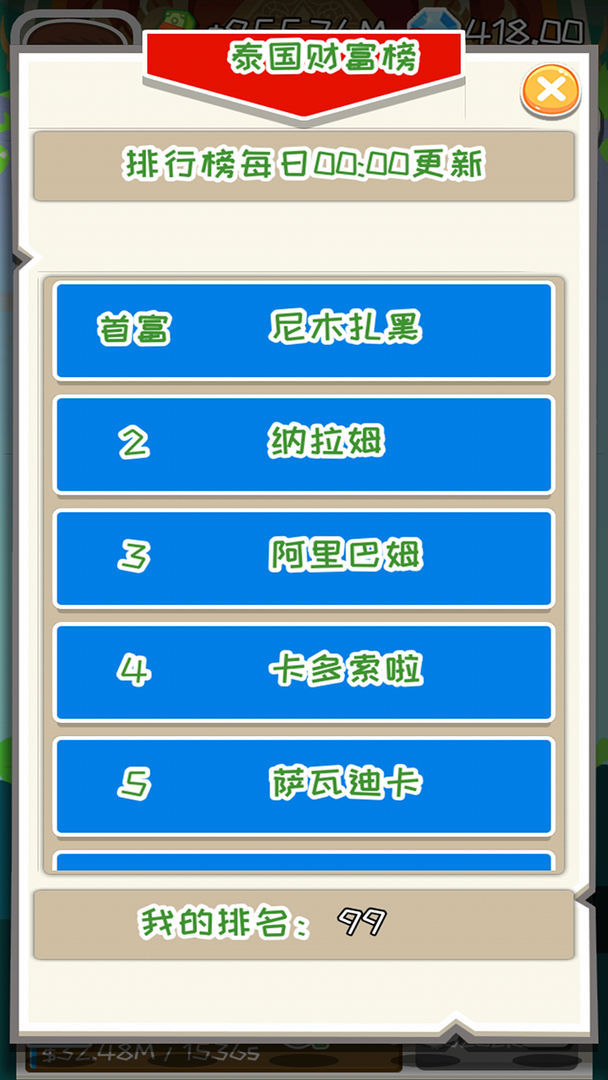View the rank 5 entry 萨瓦迪卡

point(303,787)
